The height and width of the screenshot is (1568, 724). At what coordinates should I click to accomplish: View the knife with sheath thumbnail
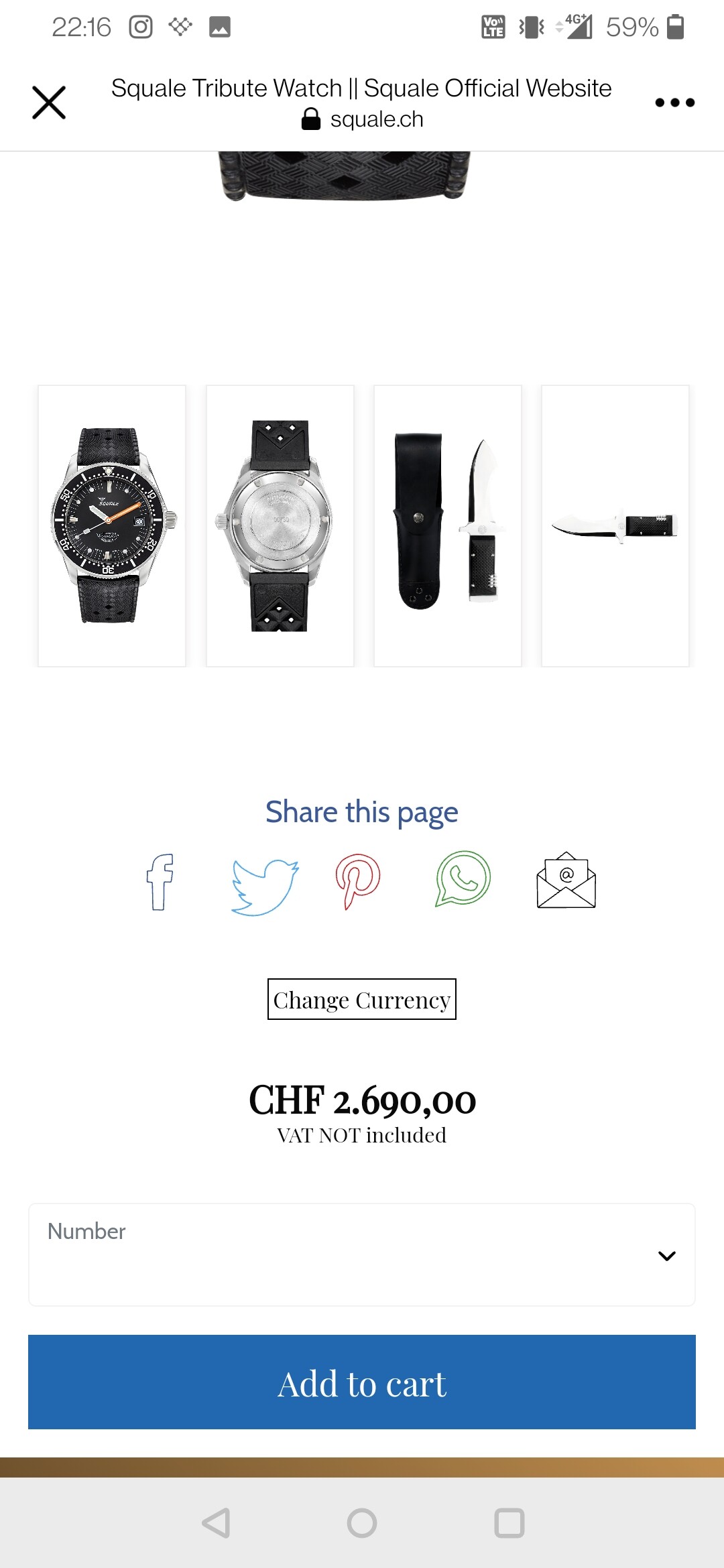(x=448, y=526)
